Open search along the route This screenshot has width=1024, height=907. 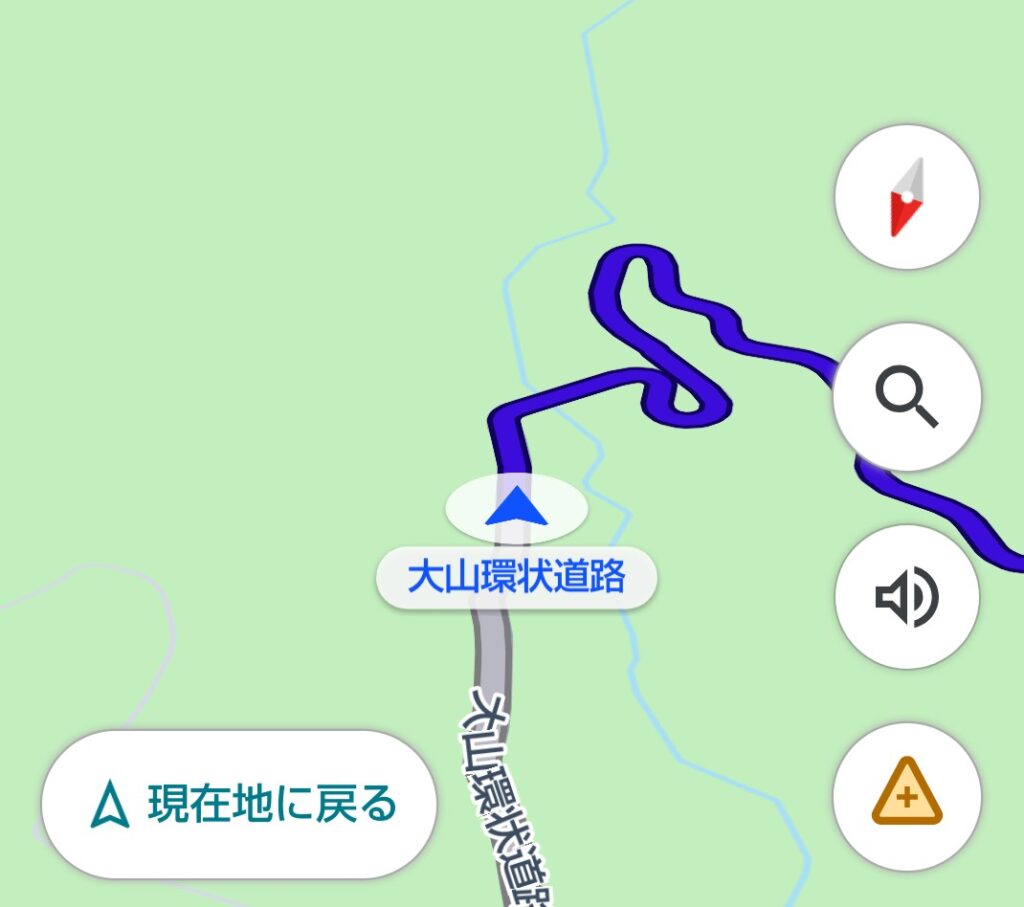point(906,397)
